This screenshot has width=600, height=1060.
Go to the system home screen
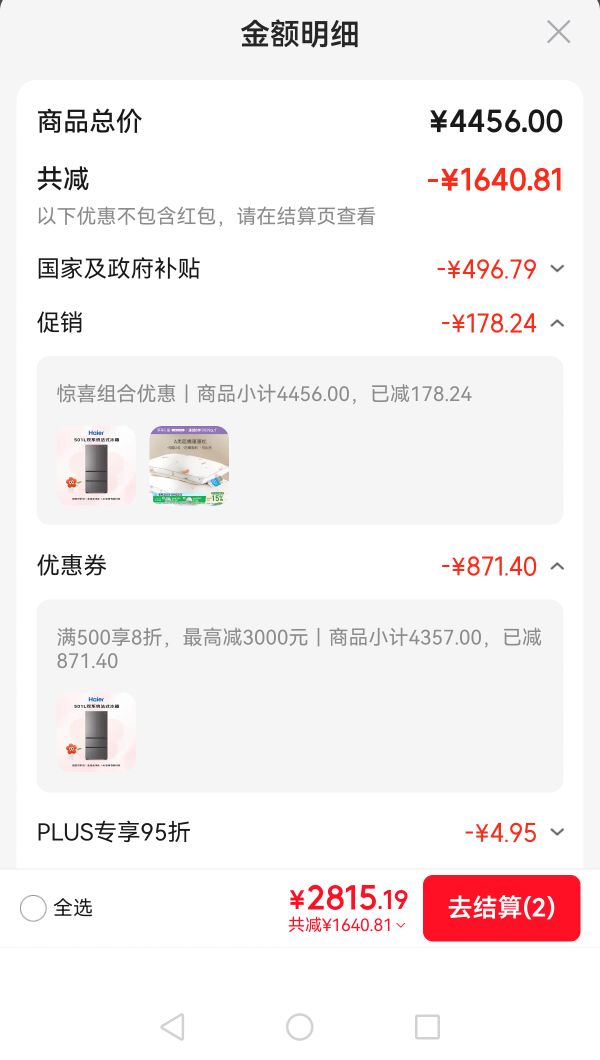coord(299,1027)
